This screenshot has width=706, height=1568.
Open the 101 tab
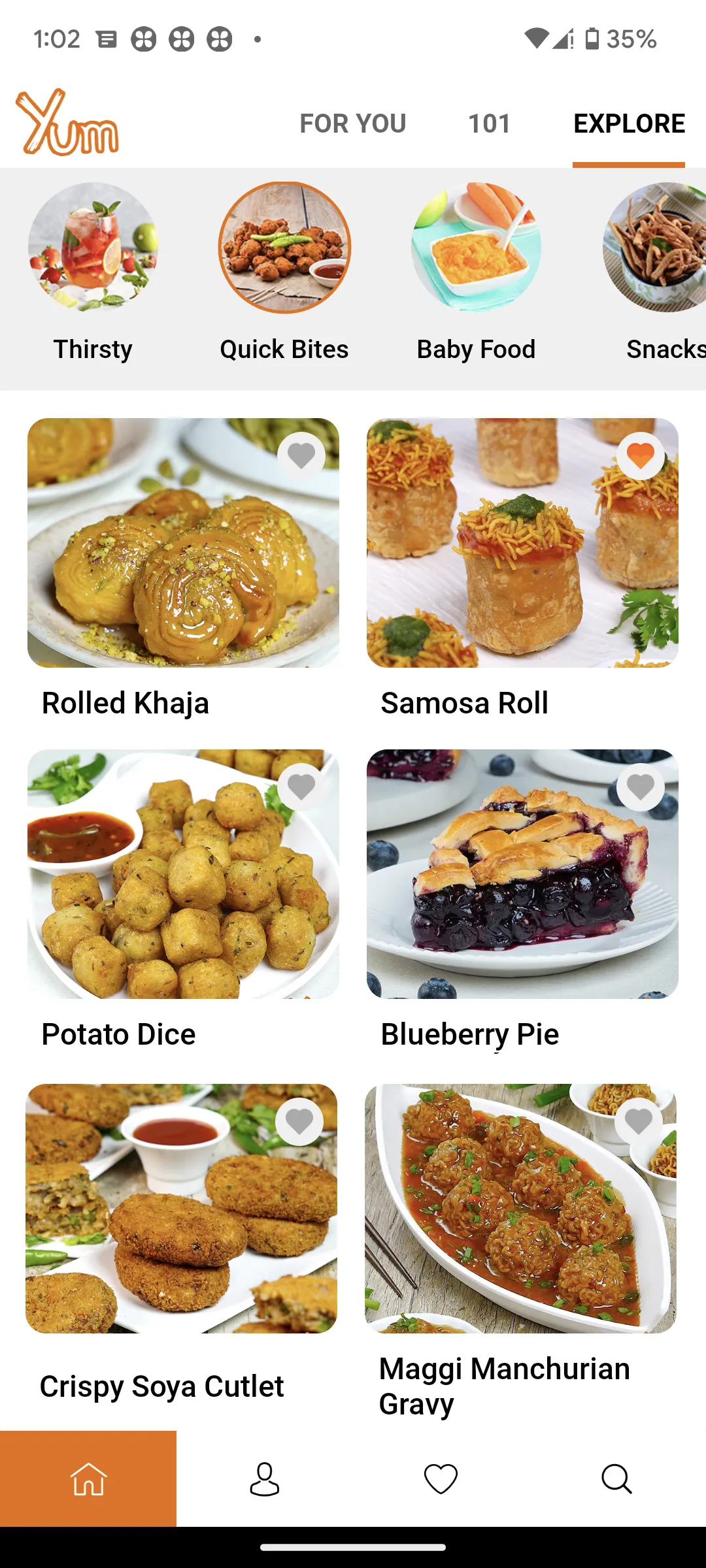(x=490, y=124)
